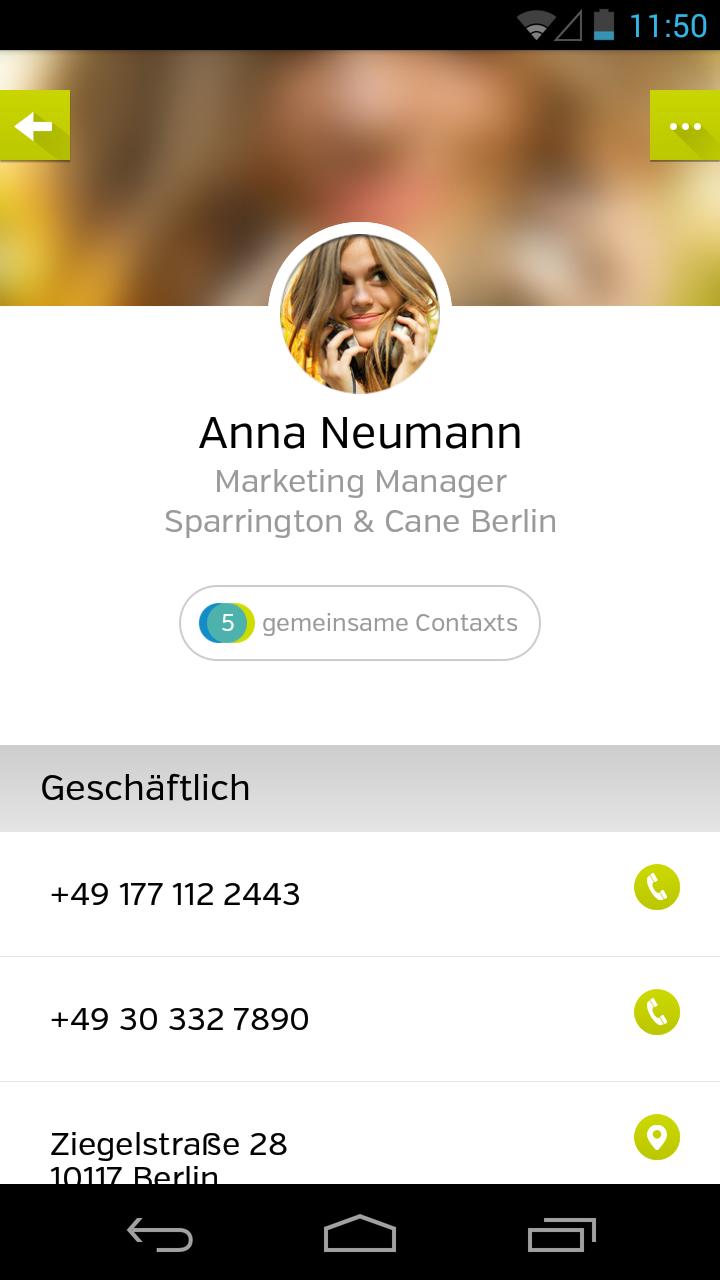Go back using the green arrow button
Viewport: 720px width, 1280px height.
pos(35,126)
